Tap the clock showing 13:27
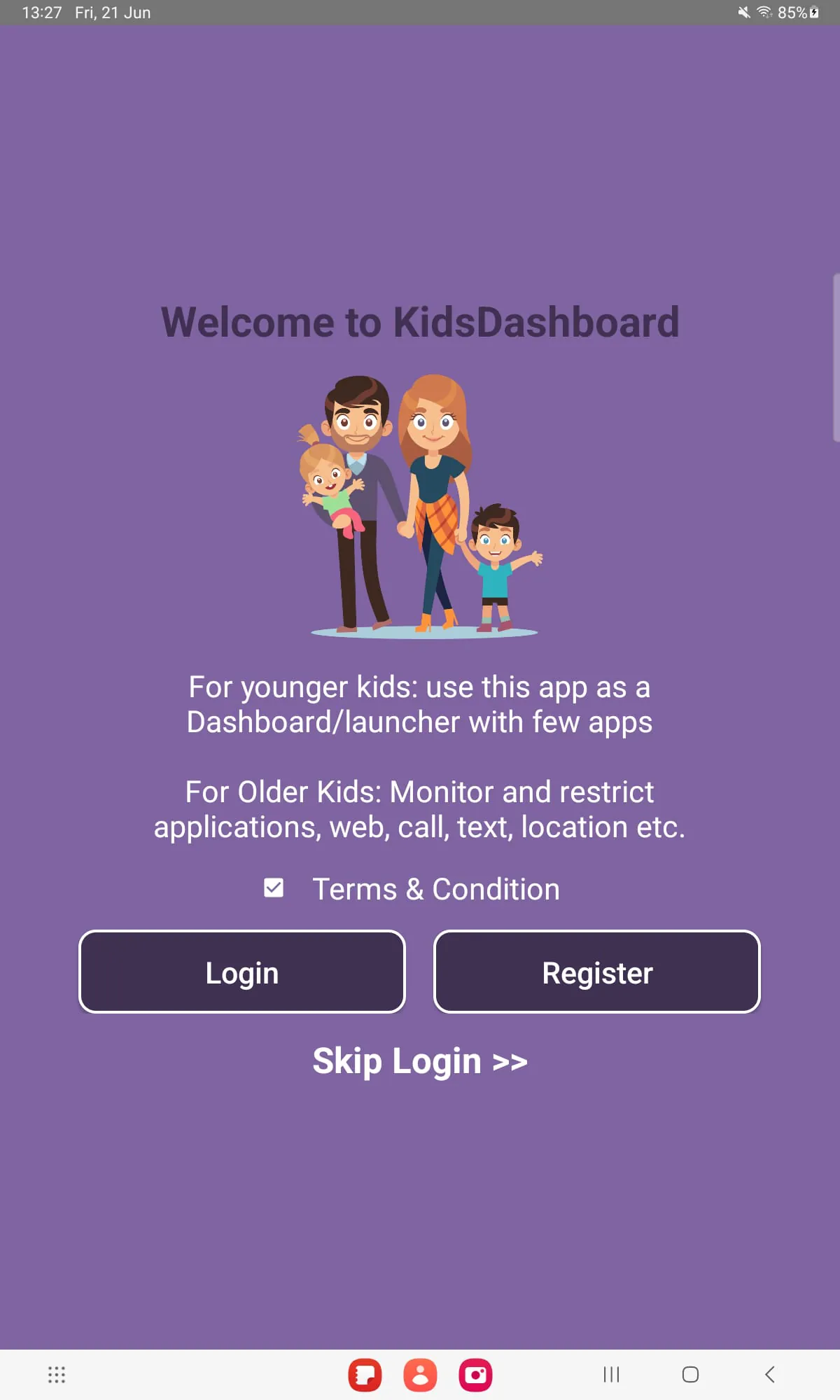 (x=41, y=12)
